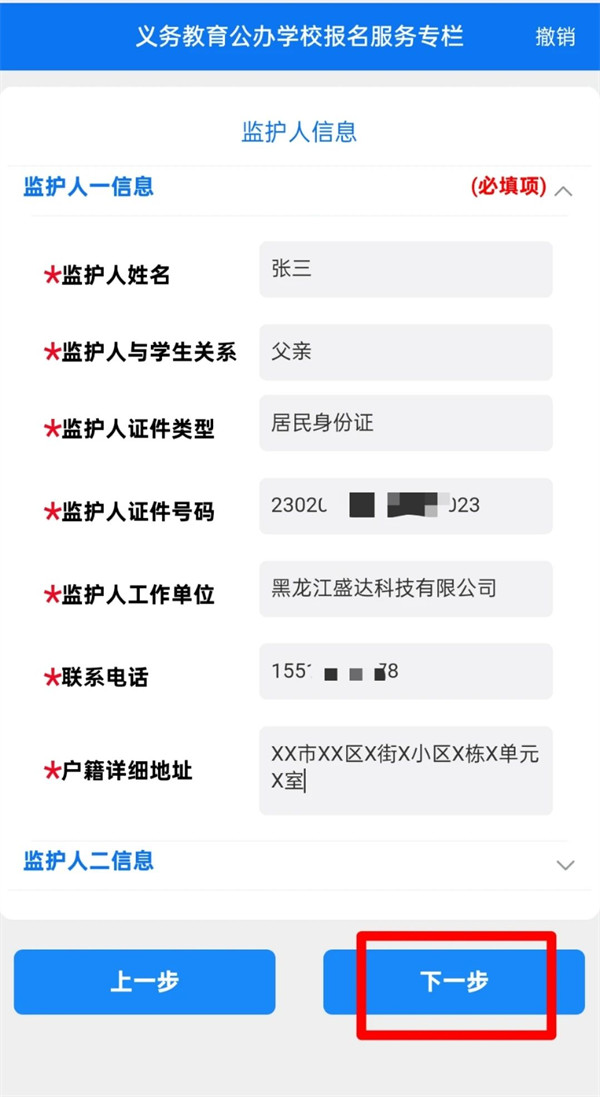The height and width of the screenshot is (1097, 600).
Task: Select 监护人与学生关系 value
Action: click(406, 352)
